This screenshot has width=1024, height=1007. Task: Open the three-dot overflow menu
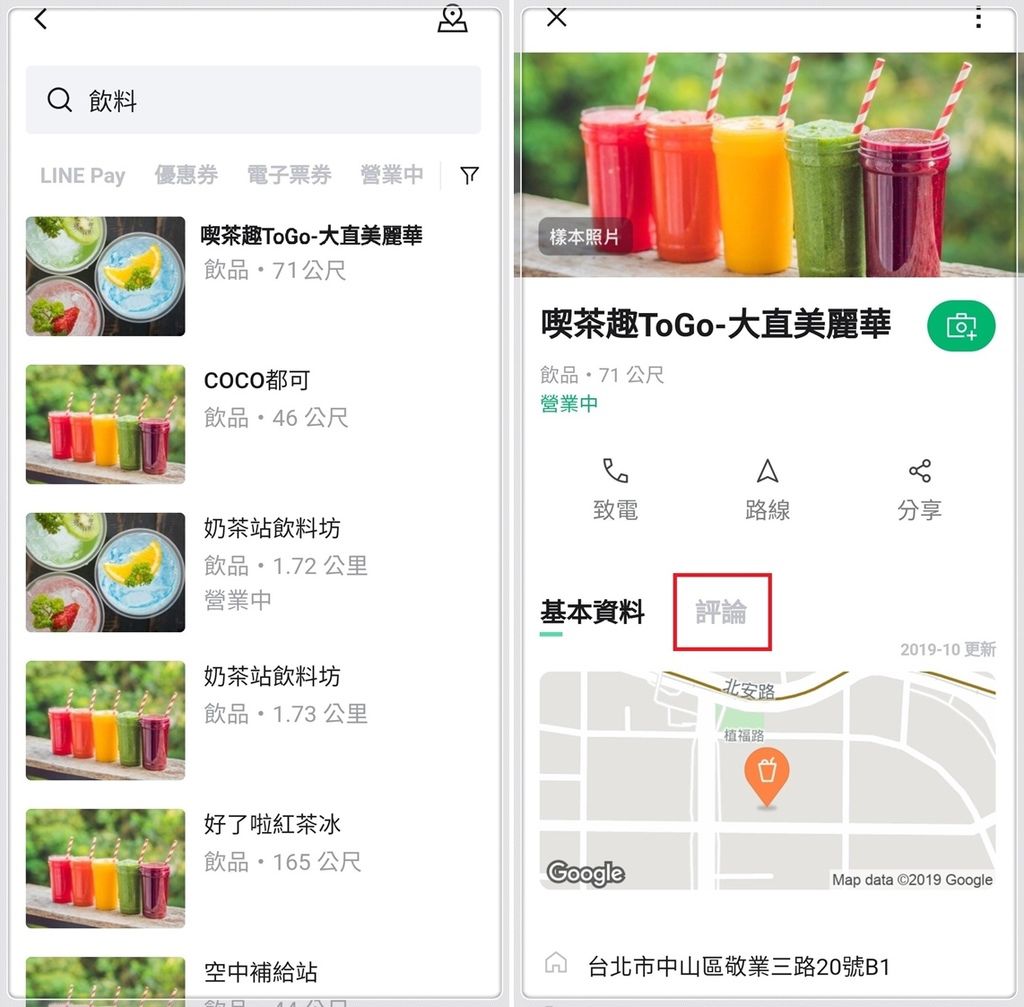click(x=979, y=17)
